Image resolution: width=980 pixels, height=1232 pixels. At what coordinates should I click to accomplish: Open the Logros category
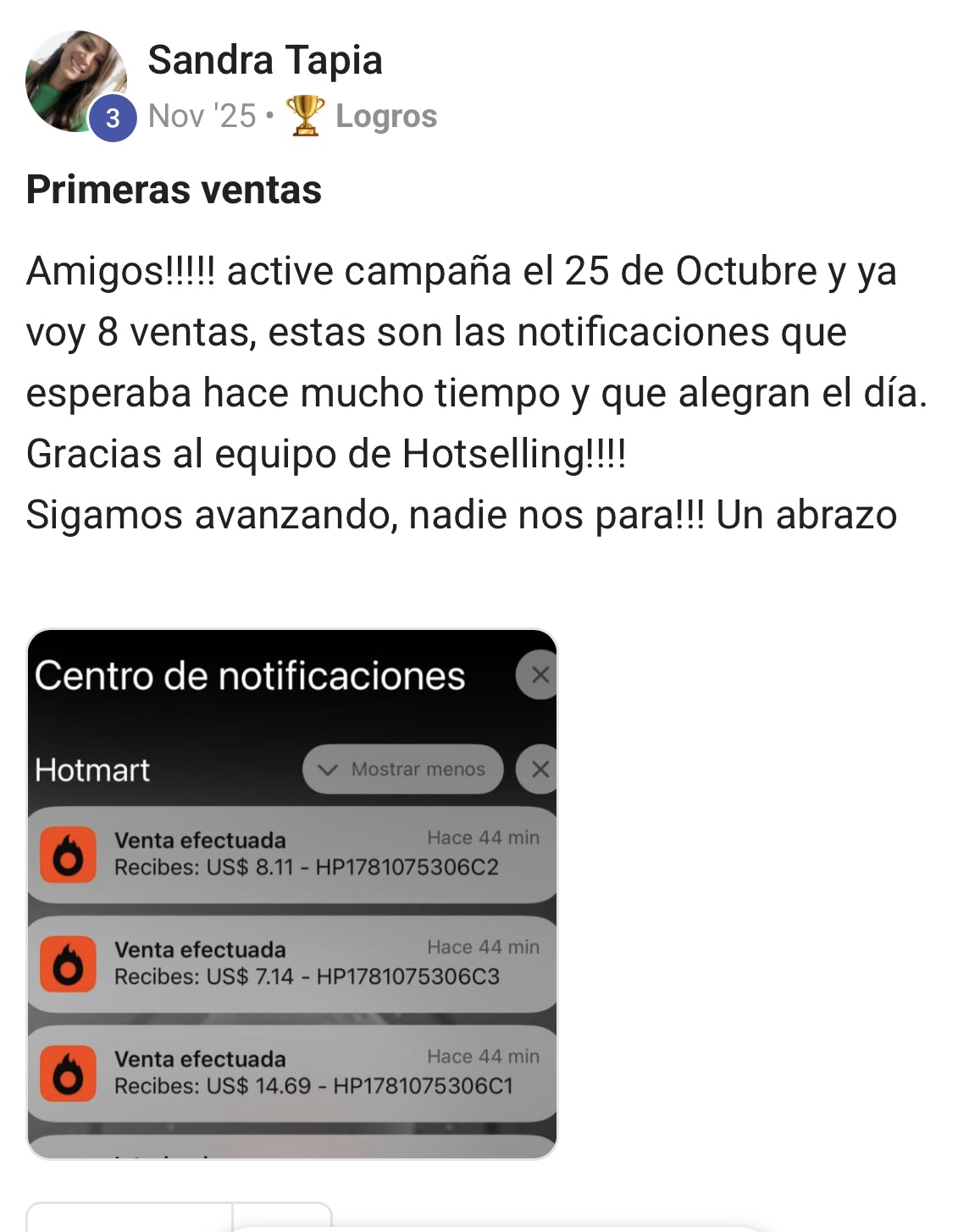(385, 116)
